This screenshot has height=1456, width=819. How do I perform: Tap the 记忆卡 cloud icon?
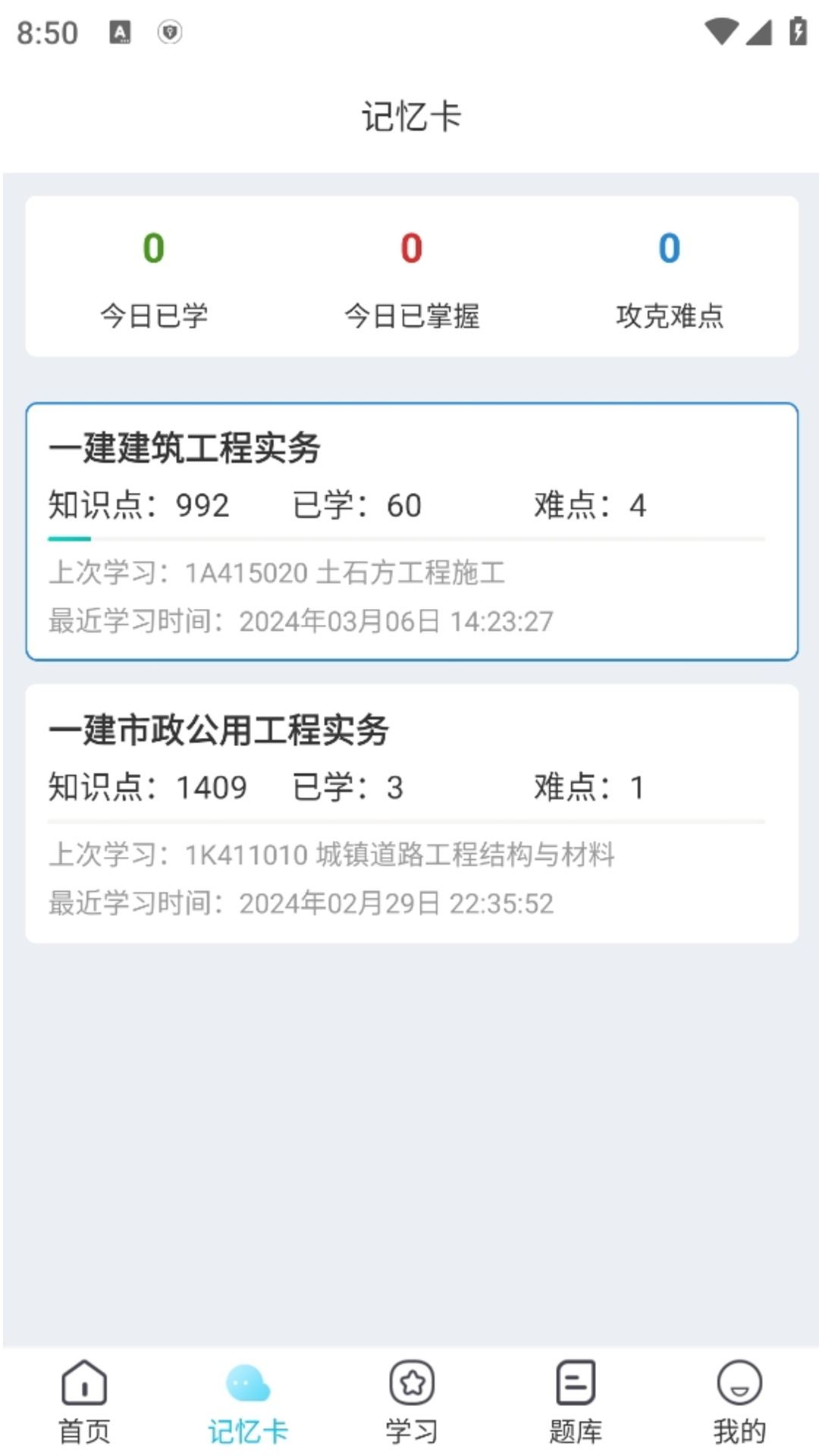(x=246, y=1382)
